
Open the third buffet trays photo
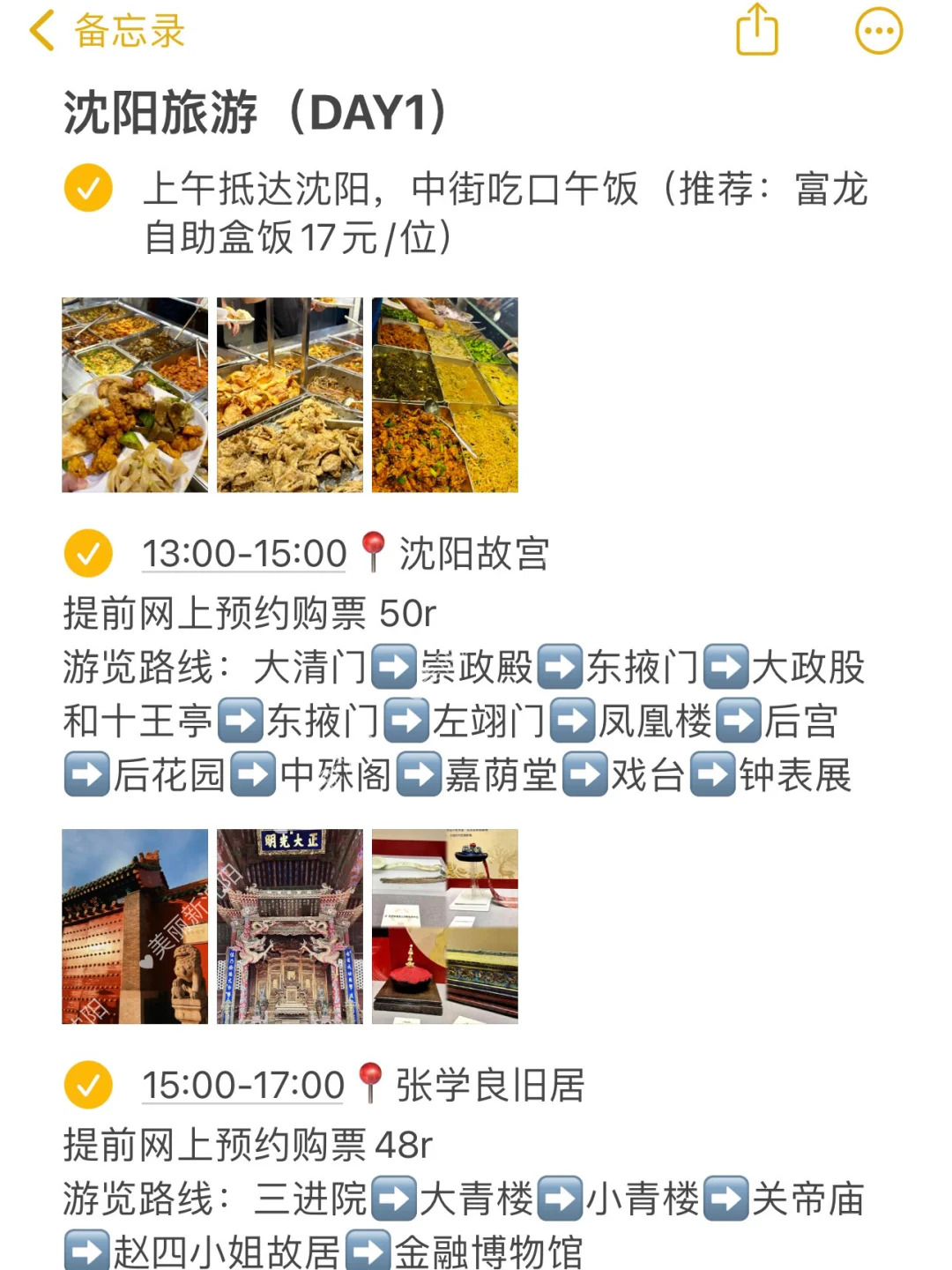click(x=445, y=394)
